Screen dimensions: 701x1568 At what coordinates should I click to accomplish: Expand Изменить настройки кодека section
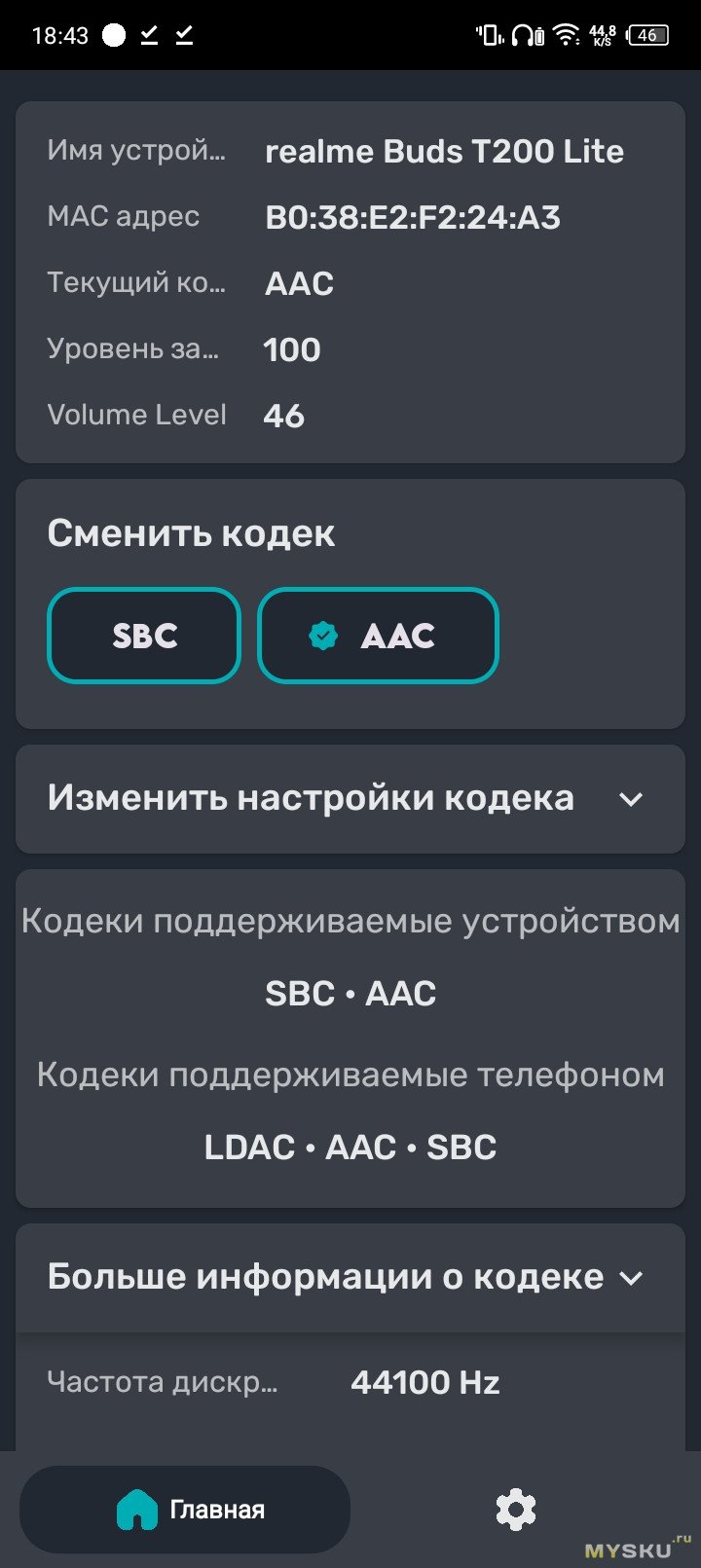click(631, 799)
